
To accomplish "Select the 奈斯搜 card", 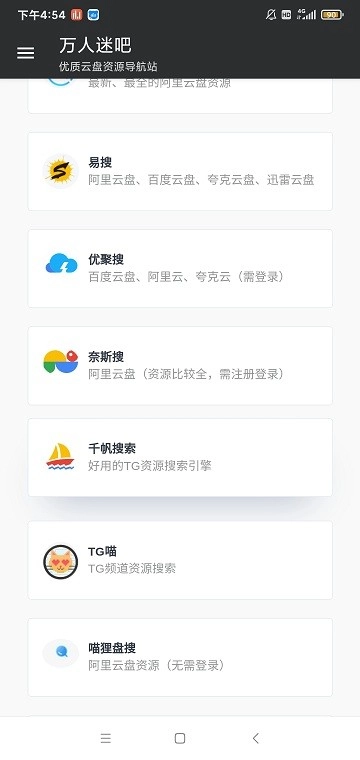I will click(180, 365).
